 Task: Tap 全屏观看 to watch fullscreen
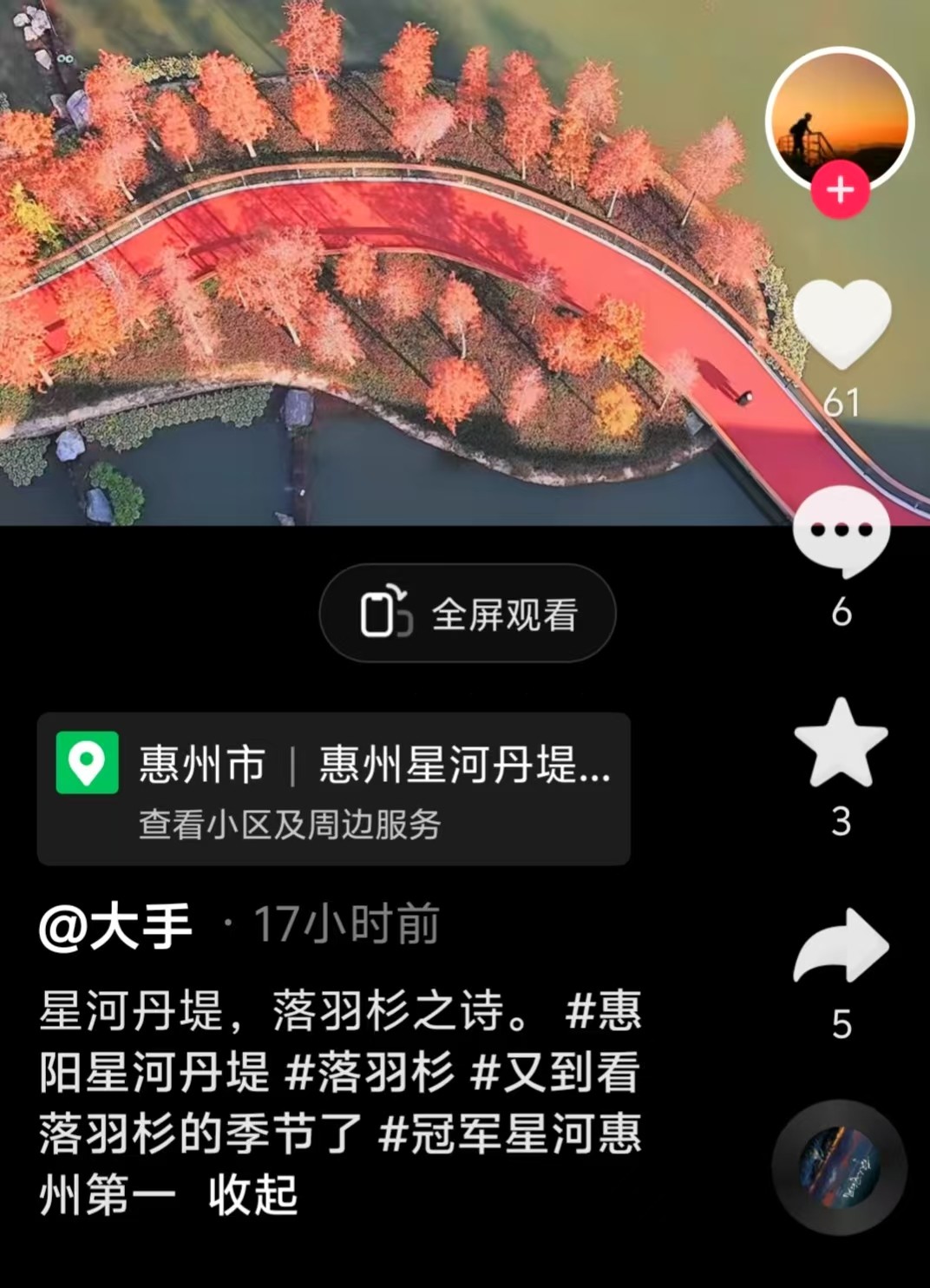tap(468, 614)
